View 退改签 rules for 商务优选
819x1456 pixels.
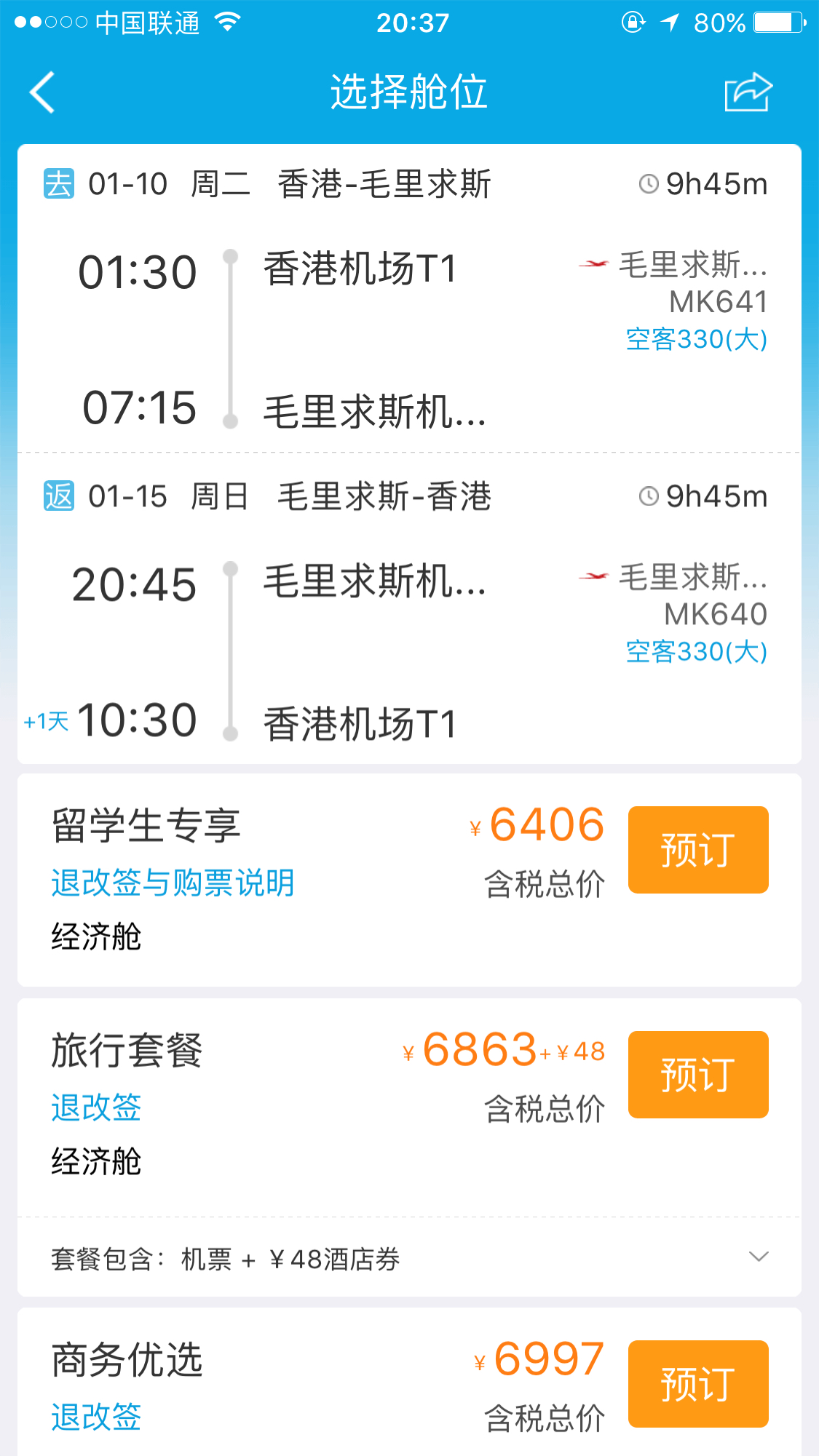[96, 1417]
